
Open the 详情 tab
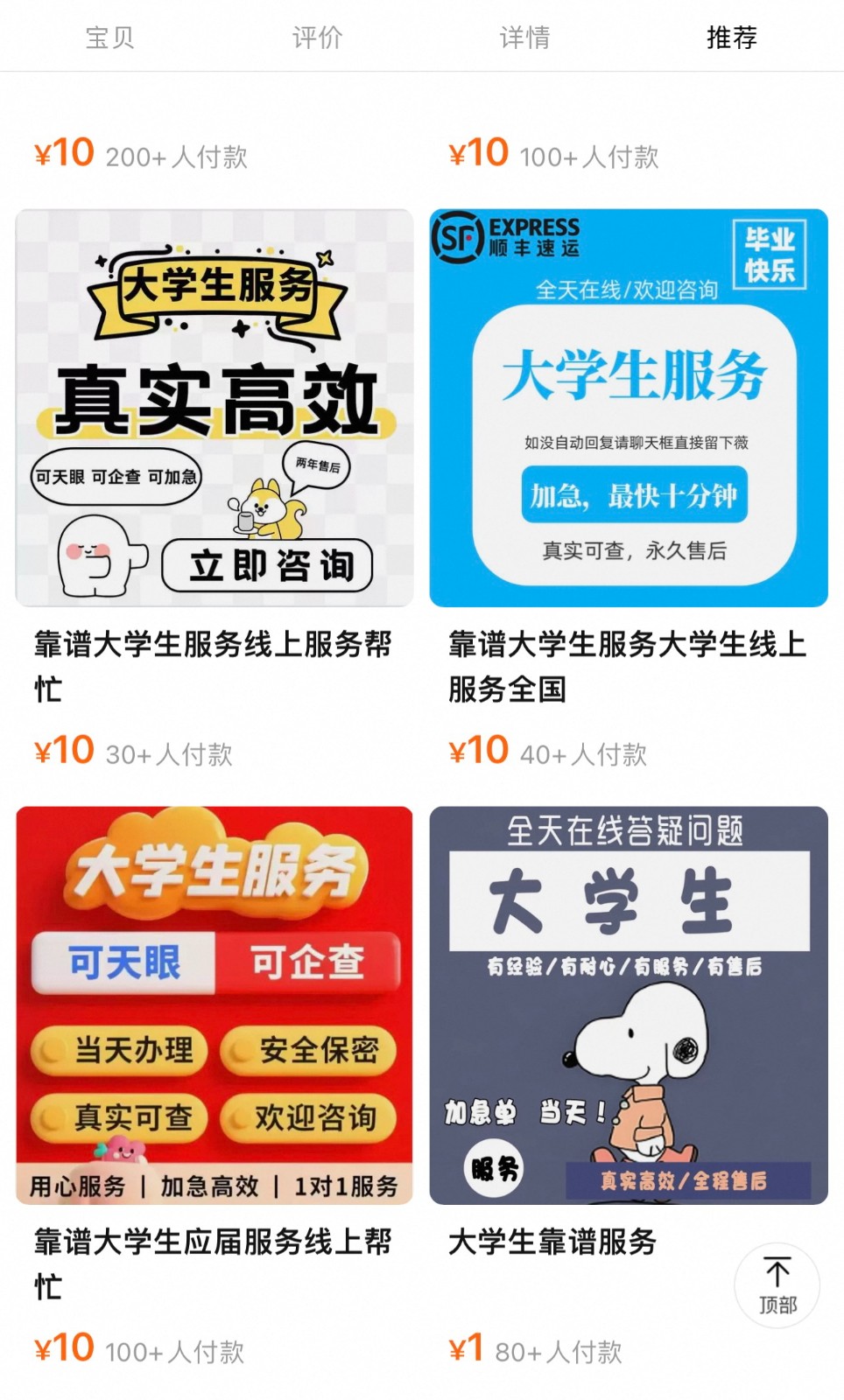click(x=524, y=38)
